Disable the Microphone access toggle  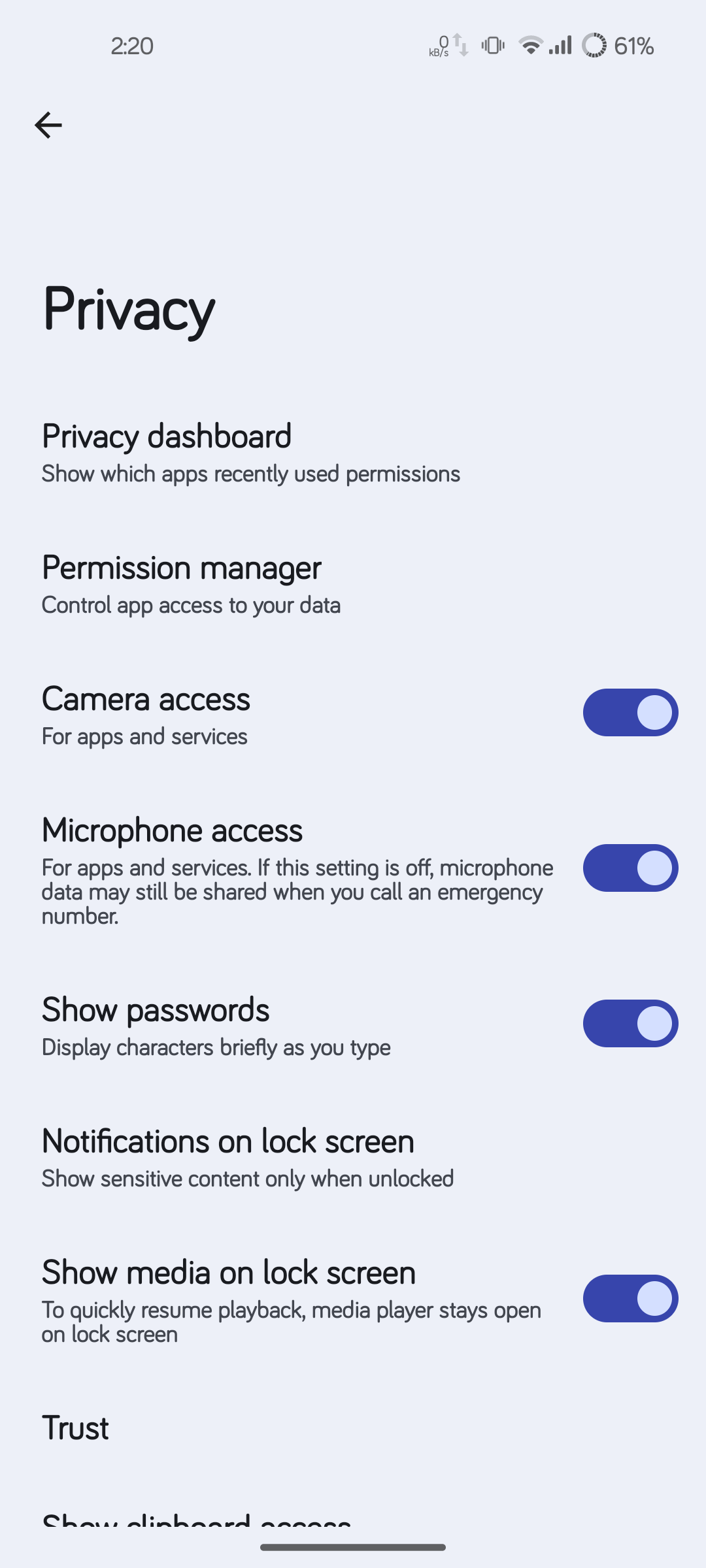pos(630,868)
